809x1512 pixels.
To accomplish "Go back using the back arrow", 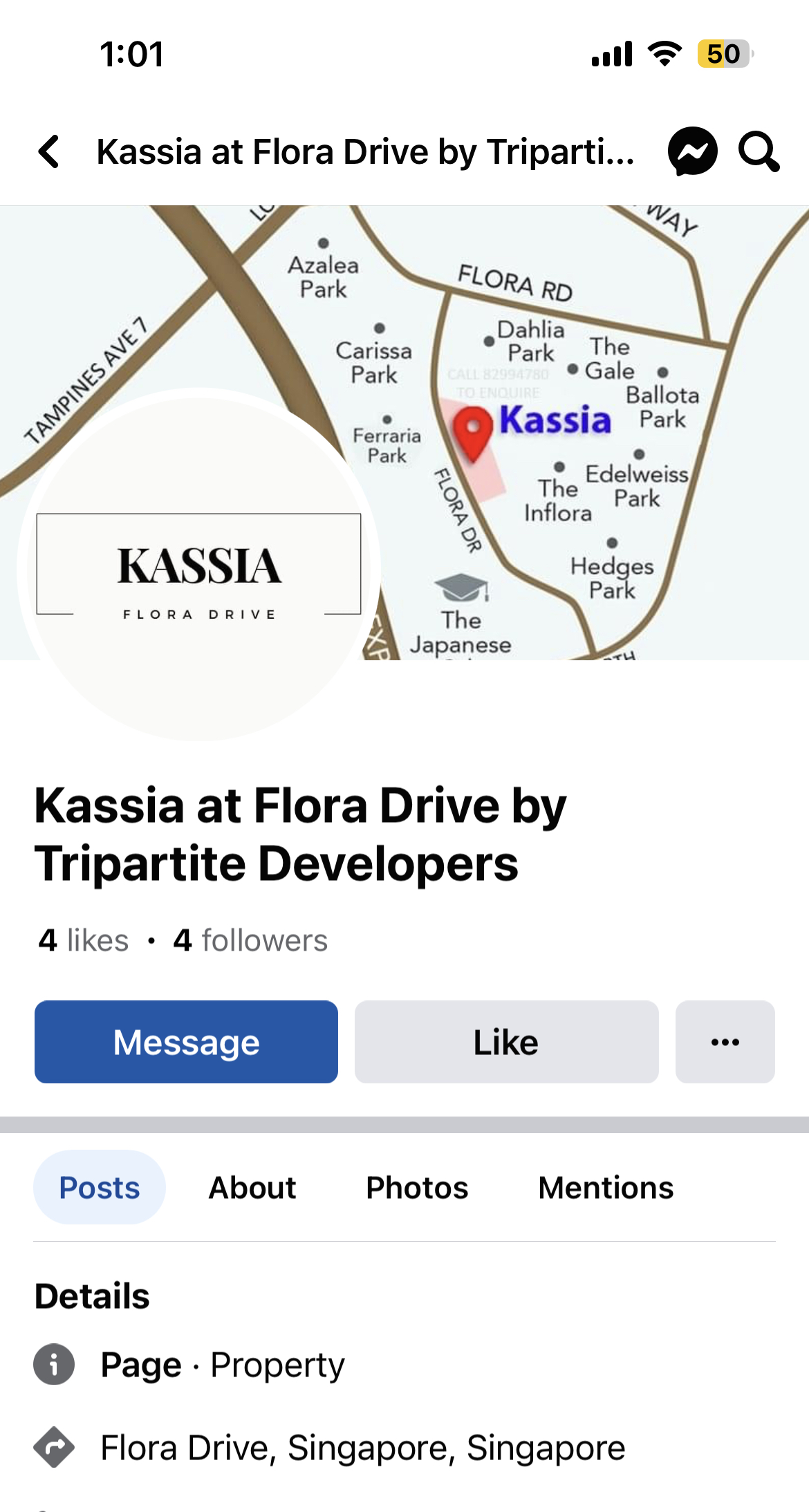I will pyautogui.click(x=49, y=151).
